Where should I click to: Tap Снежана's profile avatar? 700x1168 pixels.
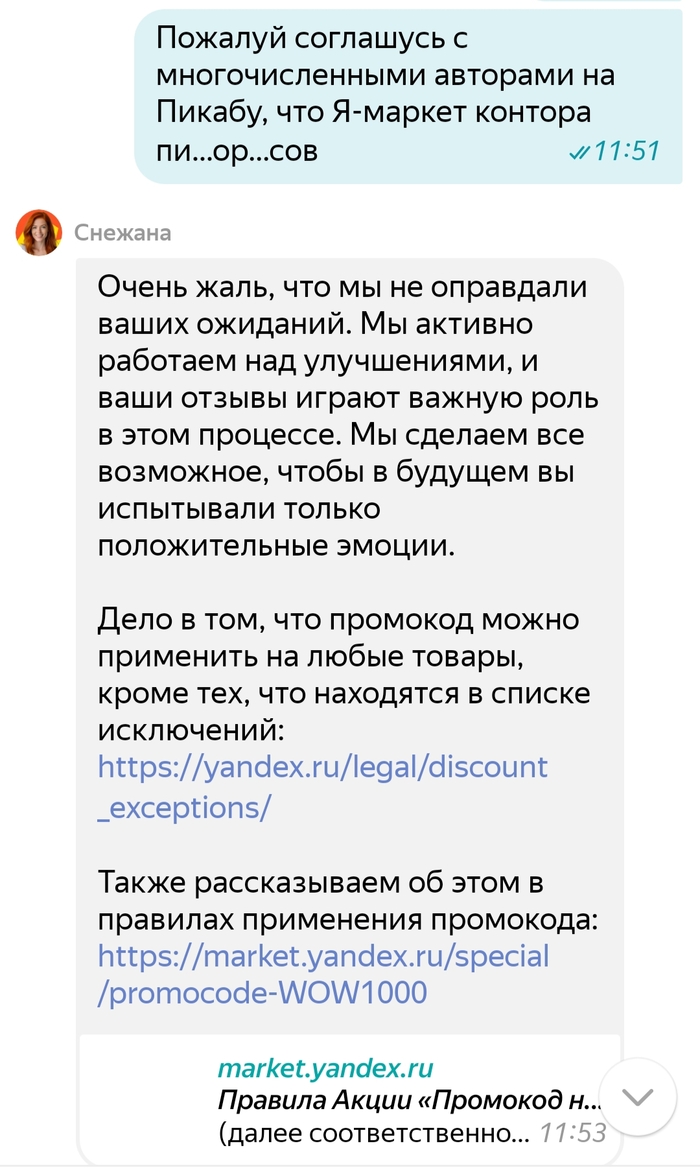[38, 233]
